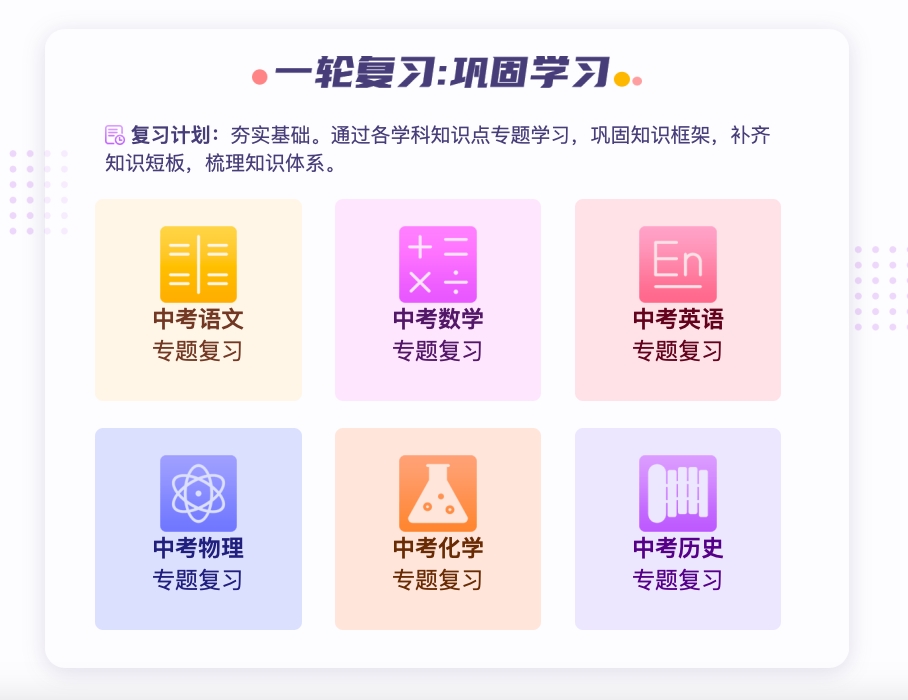Open 中考历史 专题复习 card

click(x=678, y=529)
